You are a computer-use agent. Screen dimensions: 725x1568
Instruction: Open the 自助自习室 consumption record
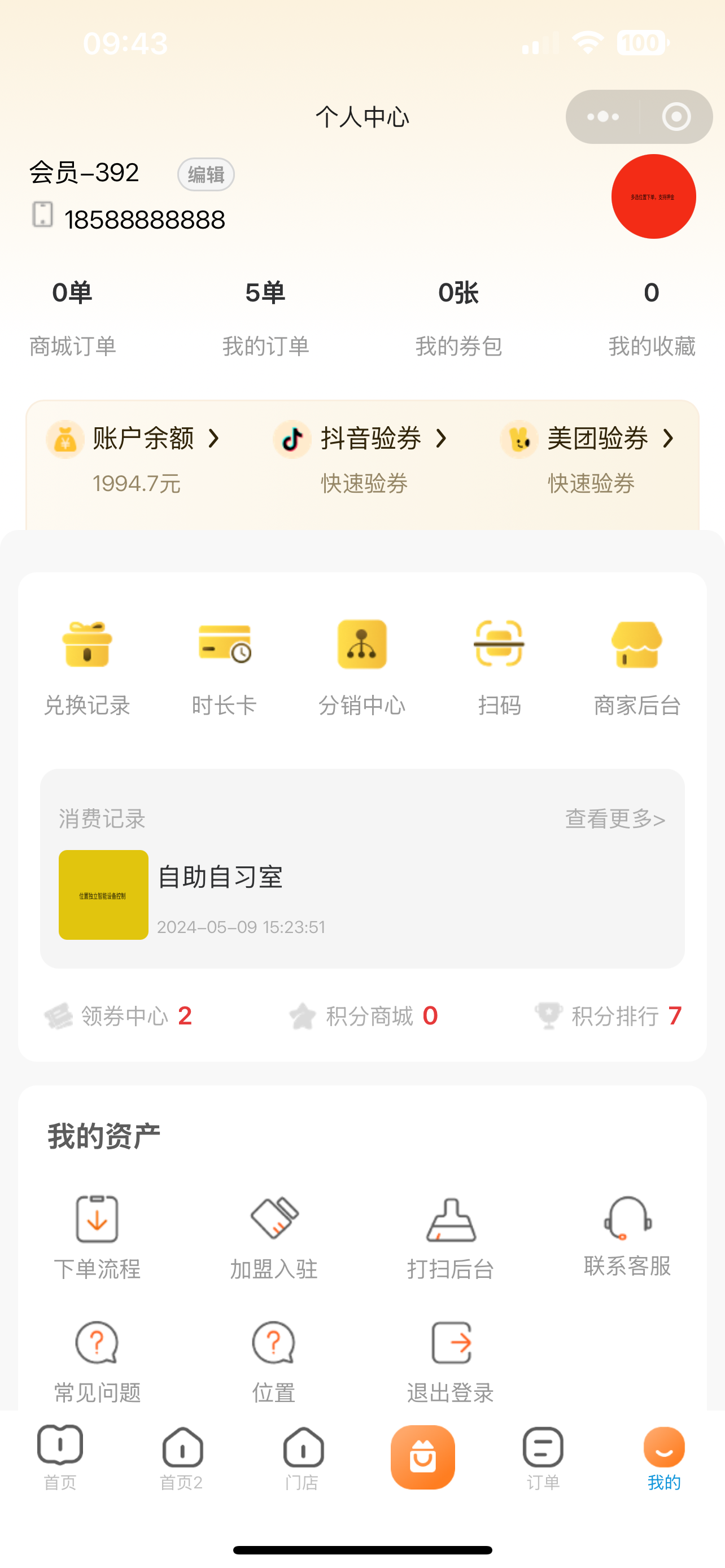click(362, 895)
